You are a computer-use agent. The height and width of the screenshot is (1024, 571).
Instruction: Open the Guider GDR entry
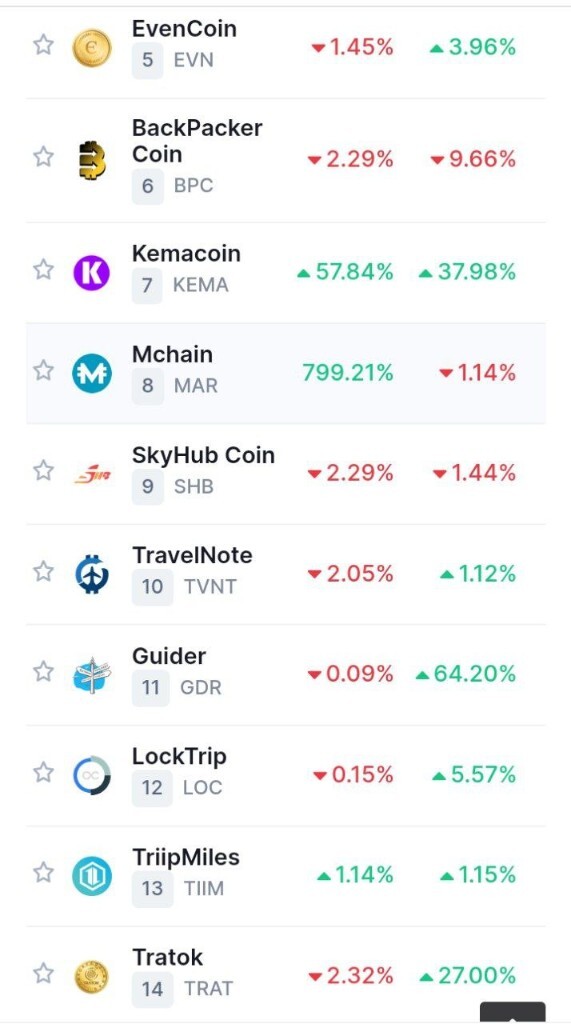pyautogui.click(x=286, y=675)
